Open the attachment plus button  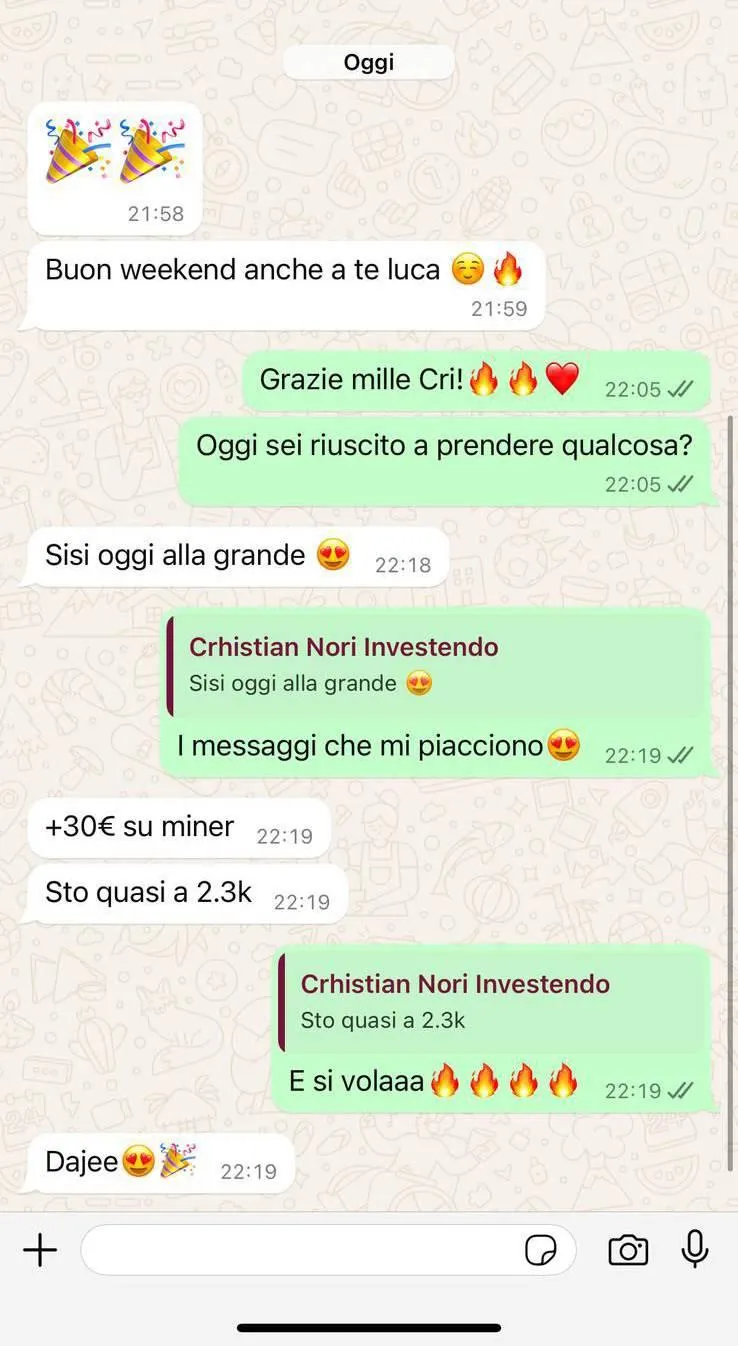[40, 1250]
